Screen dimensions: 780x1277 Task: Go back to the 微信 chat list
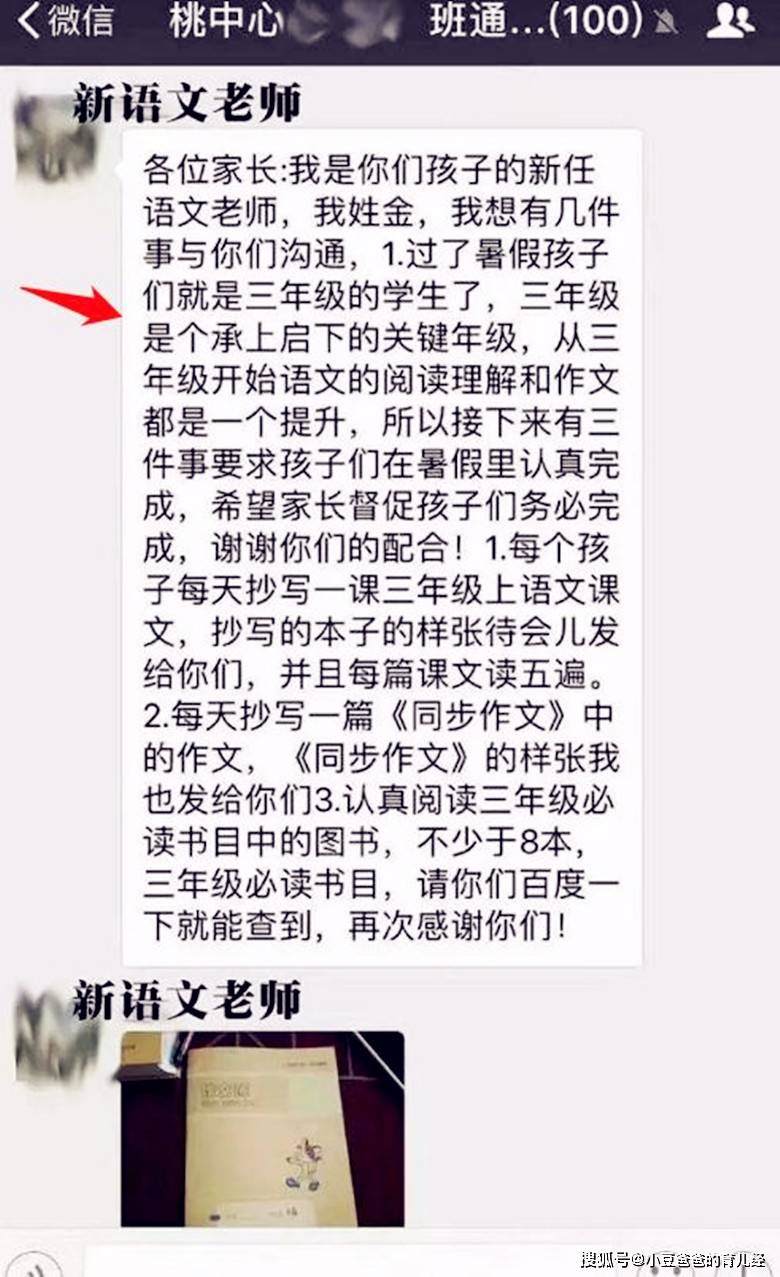click(x=66, y=22)
